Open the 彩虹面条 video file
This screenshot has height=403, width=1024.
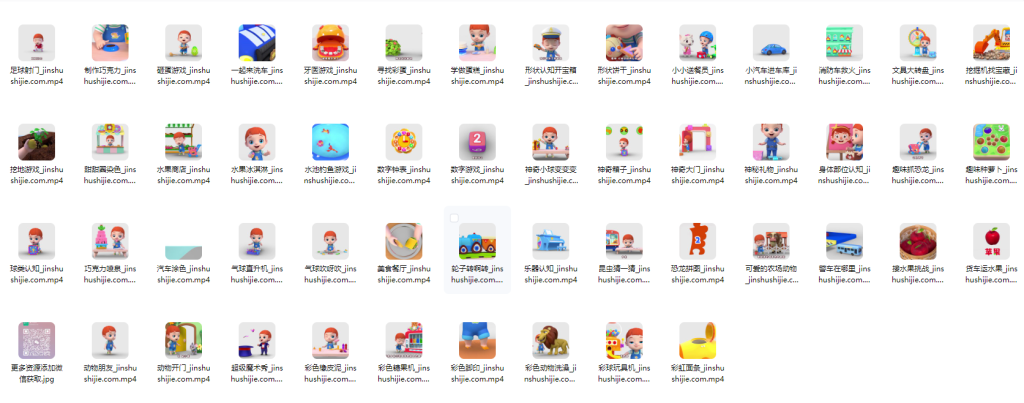(698, 340)
